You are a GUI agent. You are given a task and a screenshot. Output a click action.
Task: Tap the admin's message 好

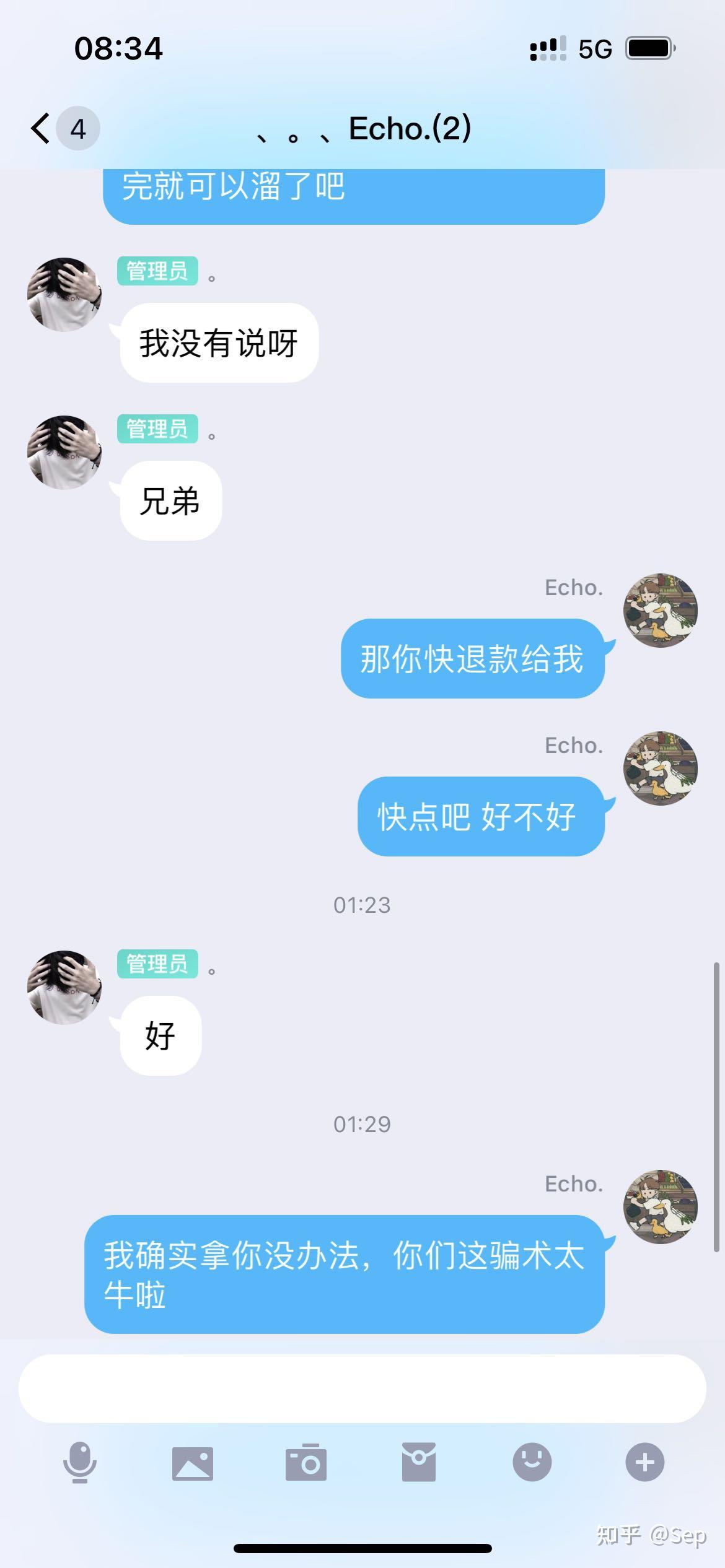click(x=160, y=1035)
